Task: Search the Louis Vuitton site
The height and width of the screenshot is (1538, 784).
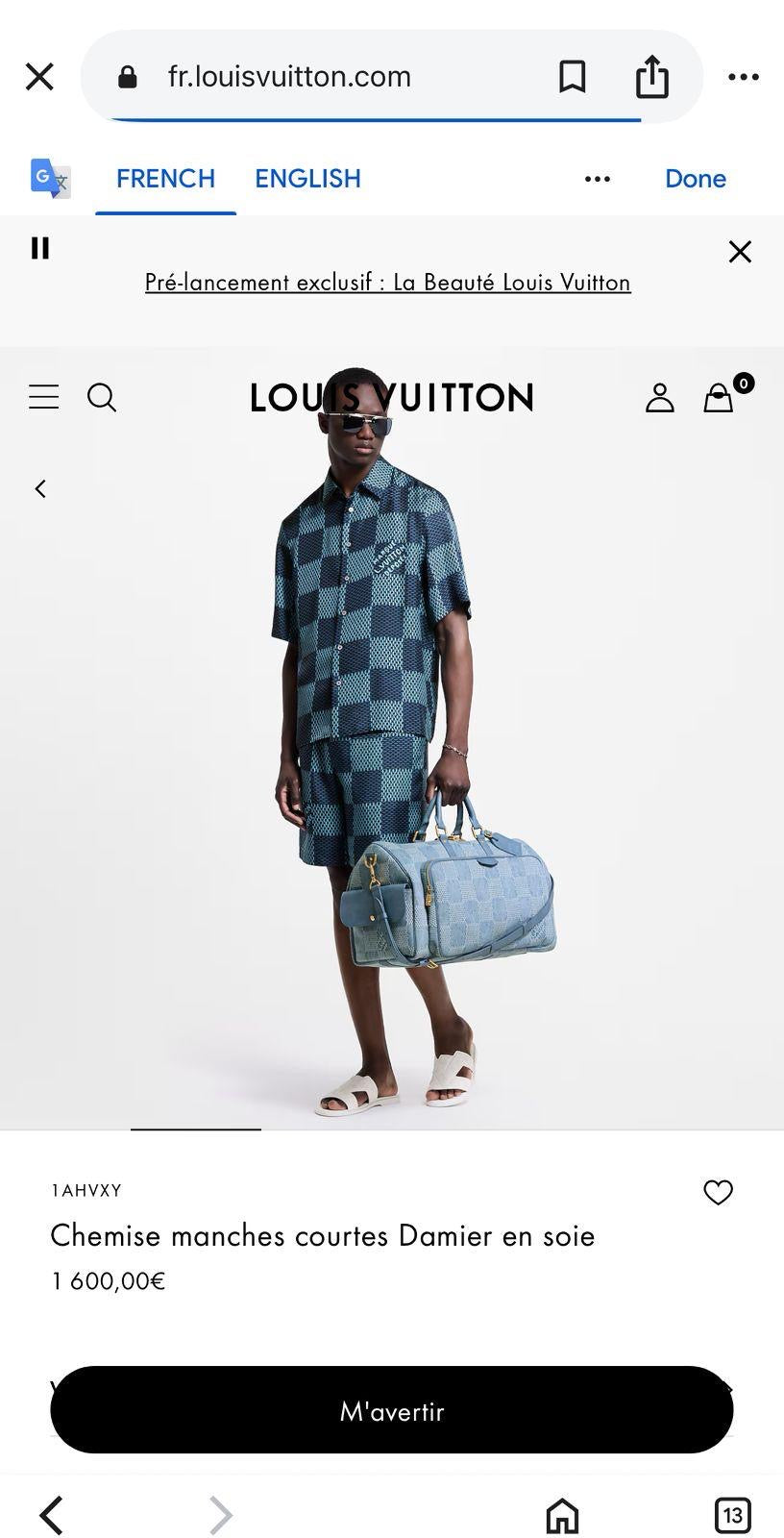Action: [x=102, y=397]
